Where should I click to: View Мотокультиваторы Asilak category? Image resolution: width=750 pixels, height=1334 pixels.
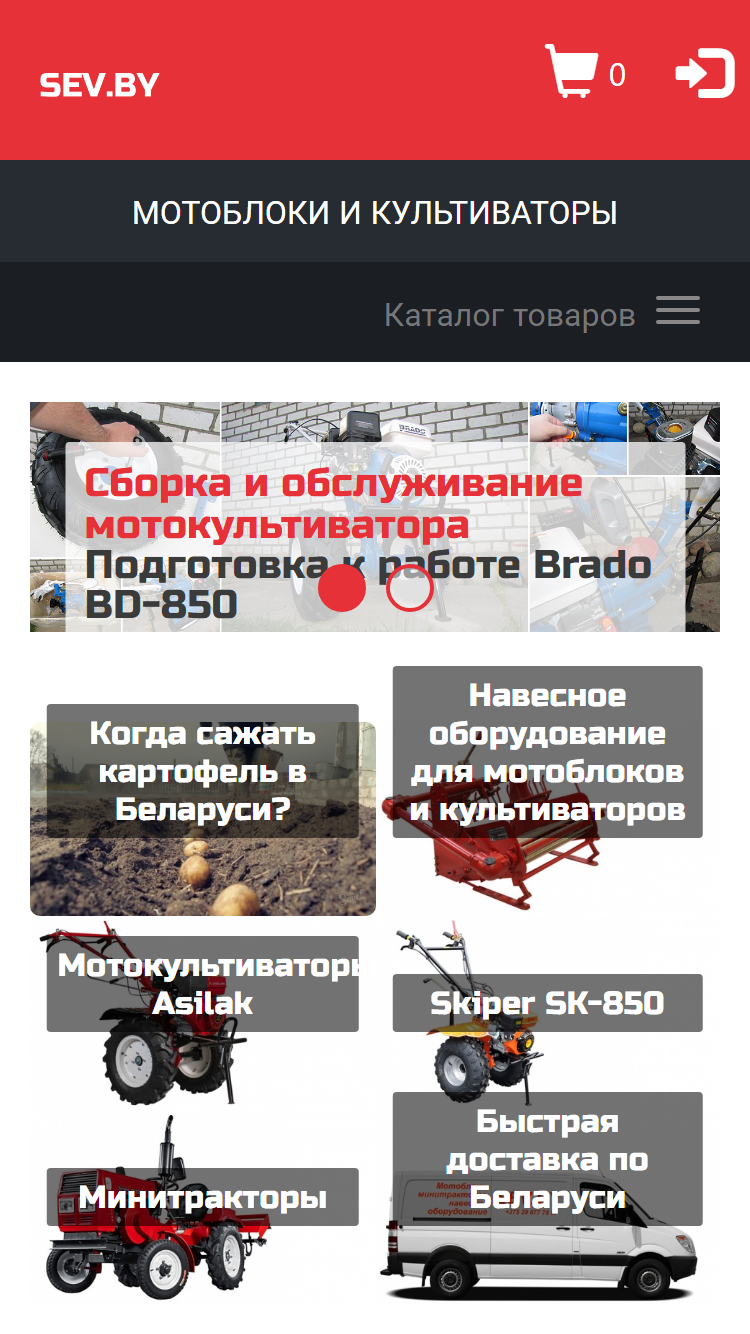[x=203, y=1013]
